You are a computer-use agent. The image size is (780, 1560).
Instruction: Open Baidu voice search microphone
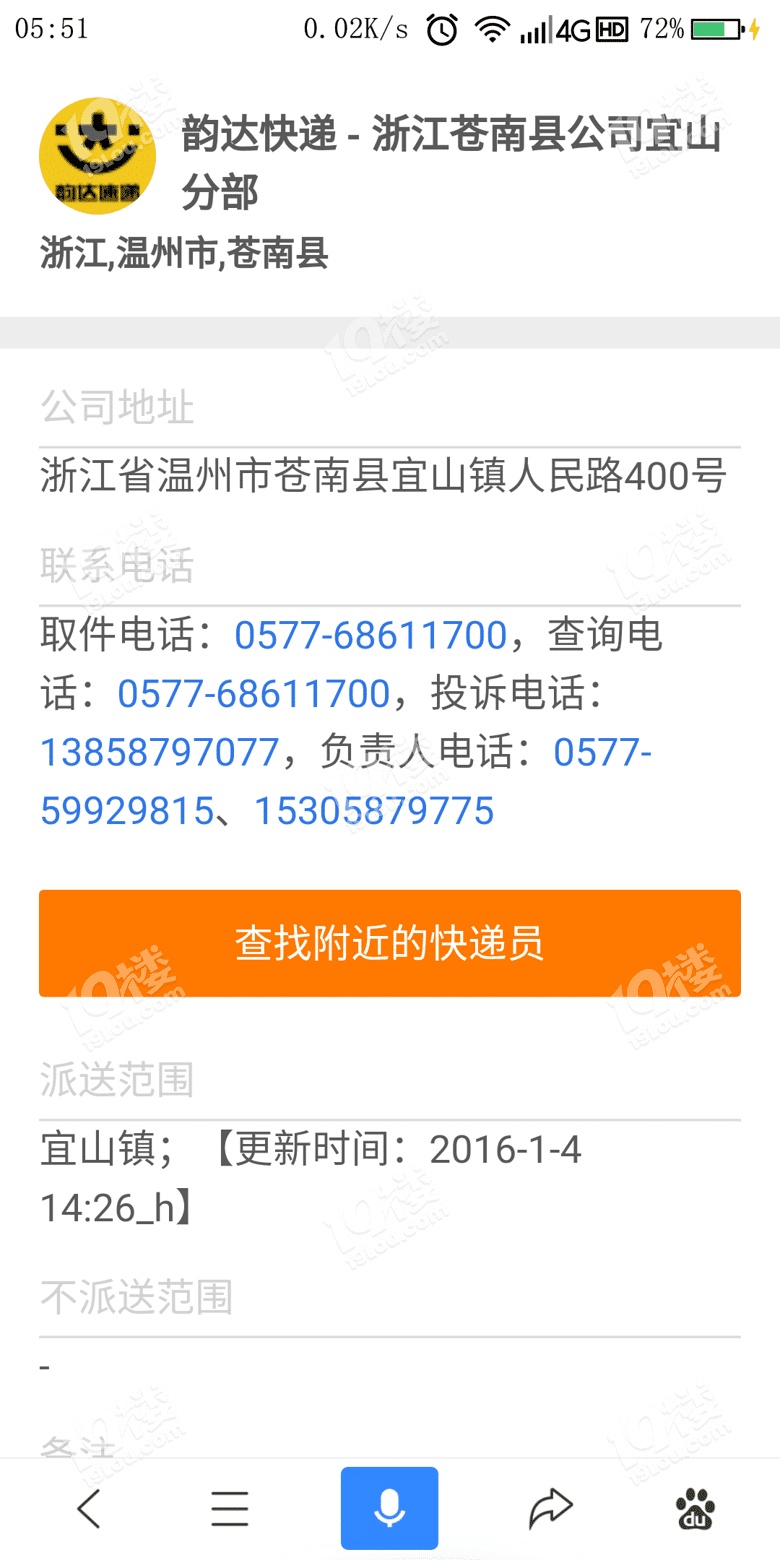(x=389, y=1508)
